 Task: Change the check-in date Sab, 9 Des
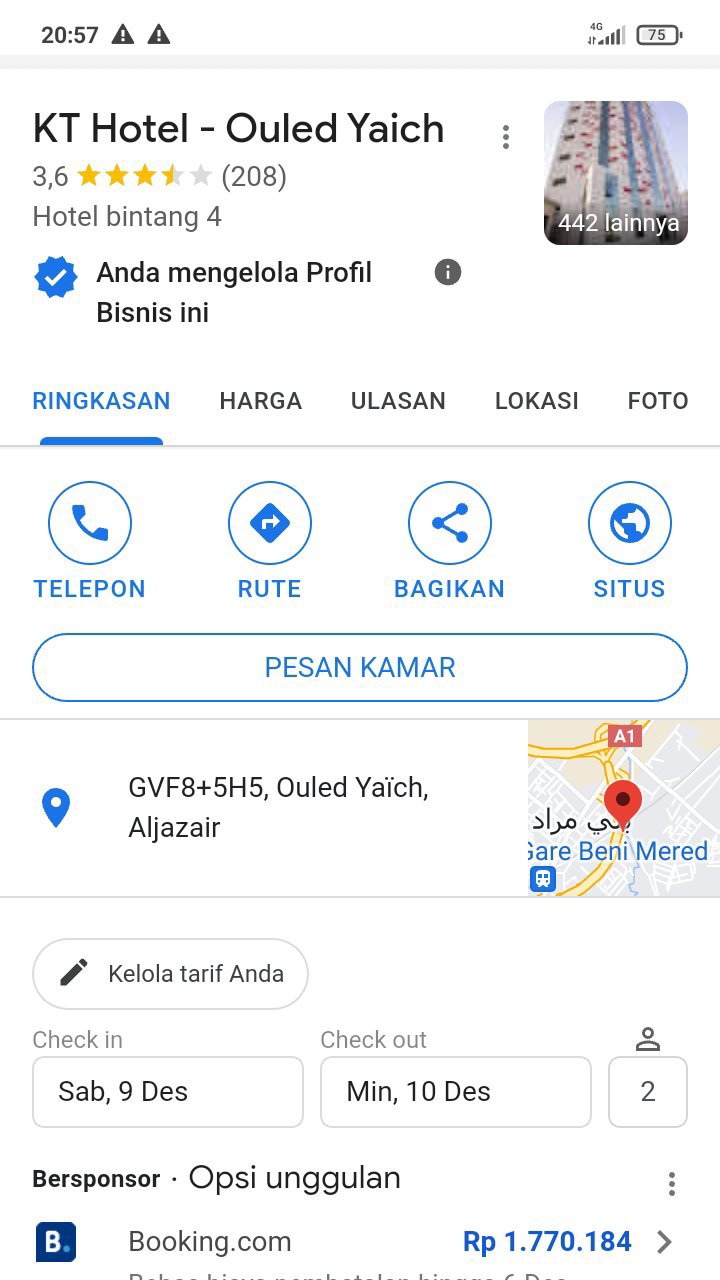click(x=168, y=1091)
